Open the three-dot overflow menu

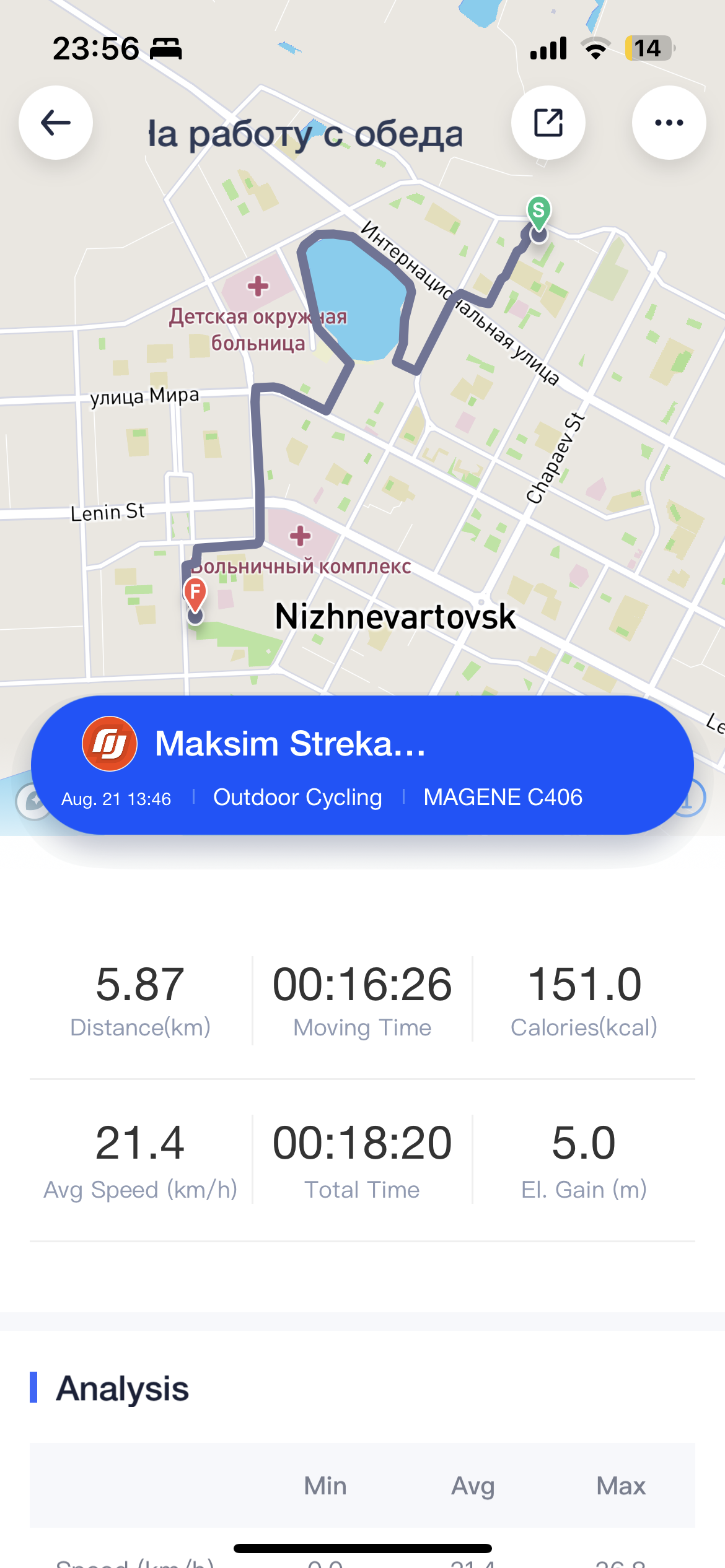[x=669, y=123]
